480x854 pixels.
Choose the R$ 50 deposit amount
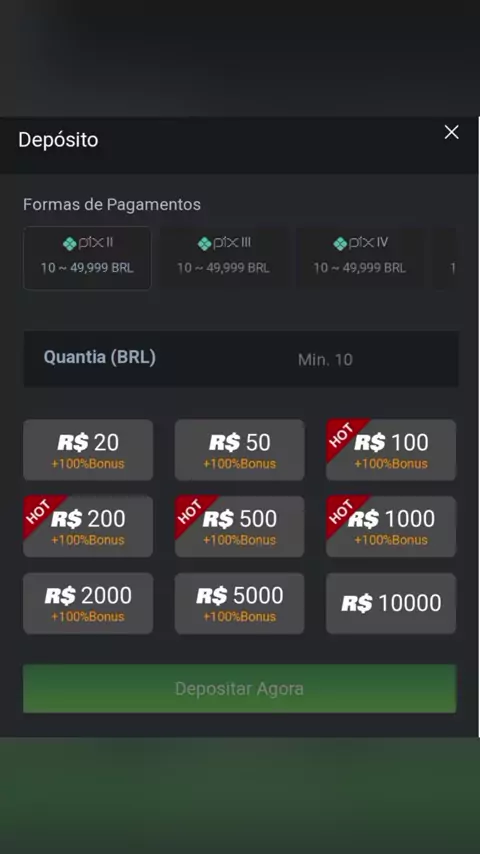coord(239,450)
